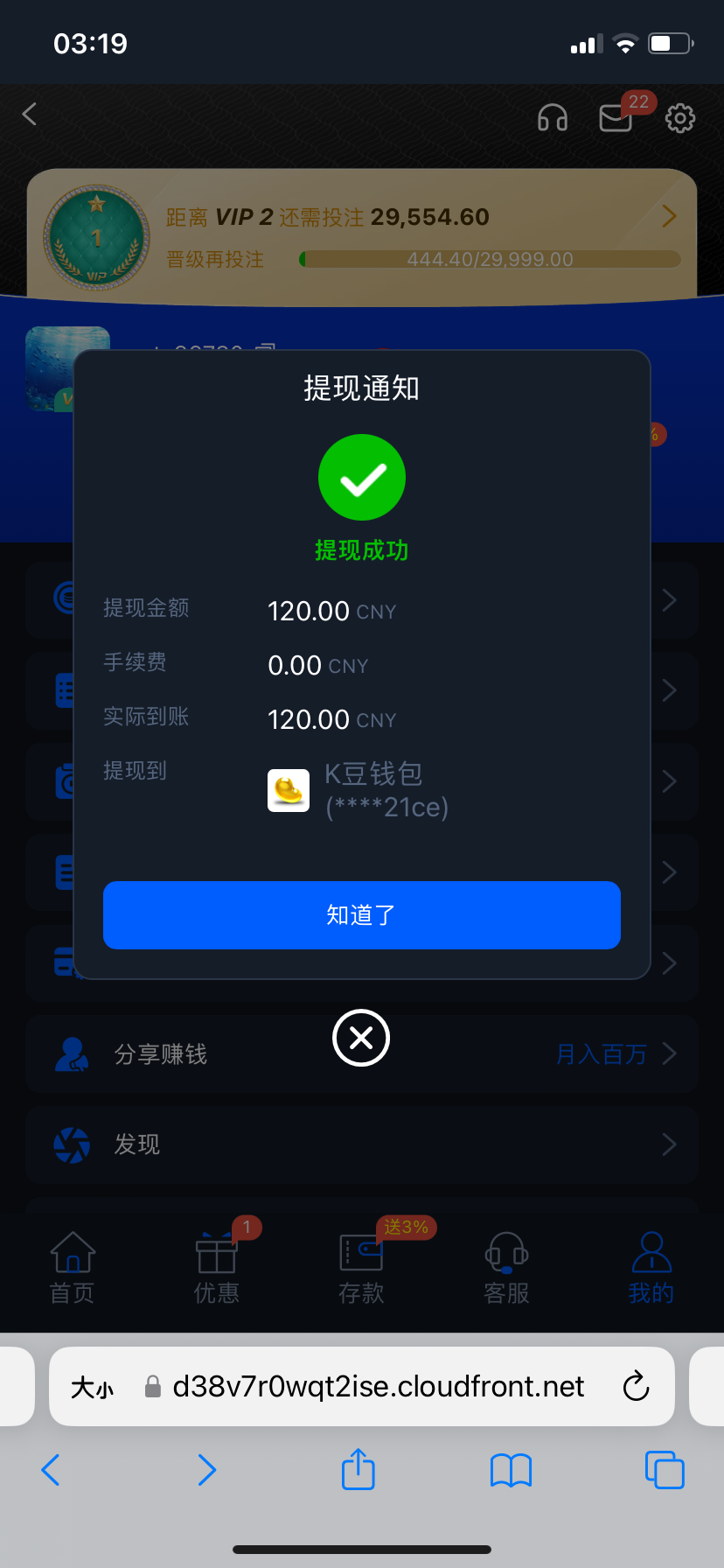Tap the cloudfront.net address bar
Viewport: 724px width, 1568px height.
tap(378, 1386)
